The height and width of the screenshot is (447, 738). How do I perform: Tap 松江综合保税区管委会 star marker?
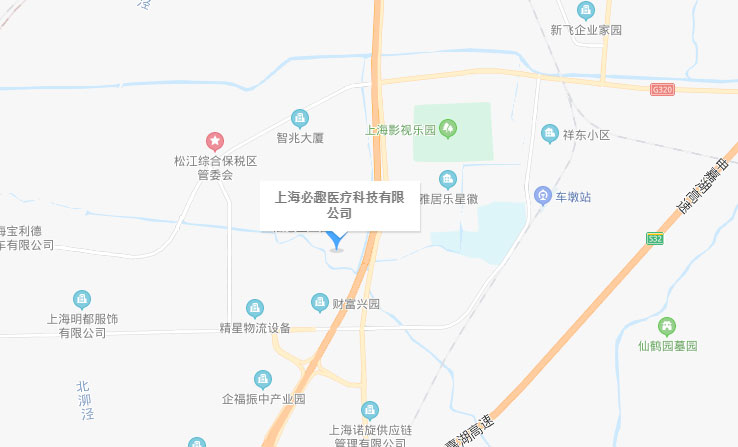[214, 141]
